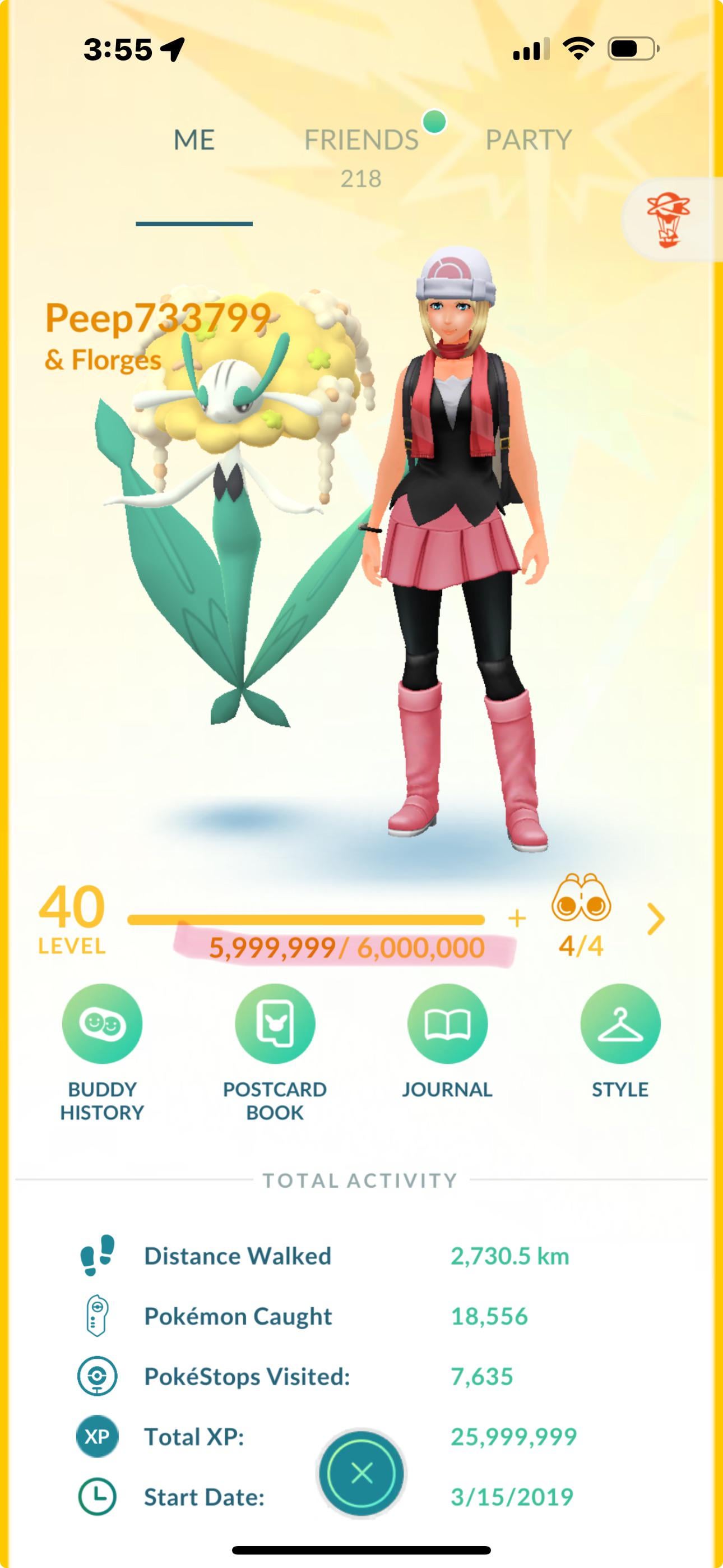Image resolution: width=723 pixels, height=1568 pixels.
Task: Open the Postcard Book
Action: (275, 1025)
